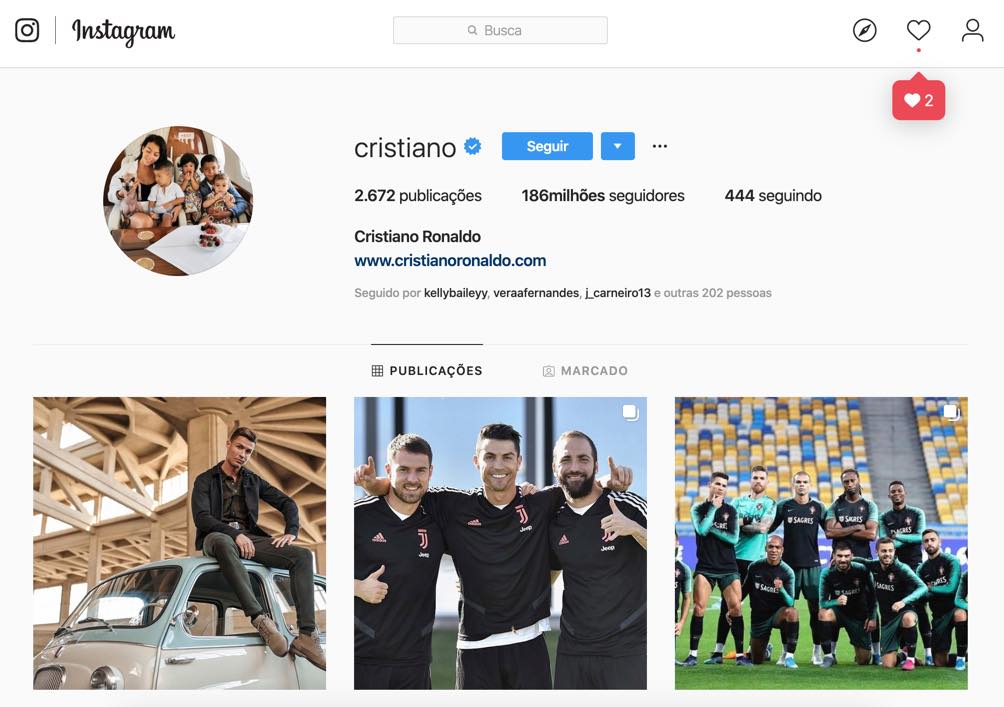Open j_carneiro13's profile link
This screenshot has height=707, width=1004.
click(618, 293)
